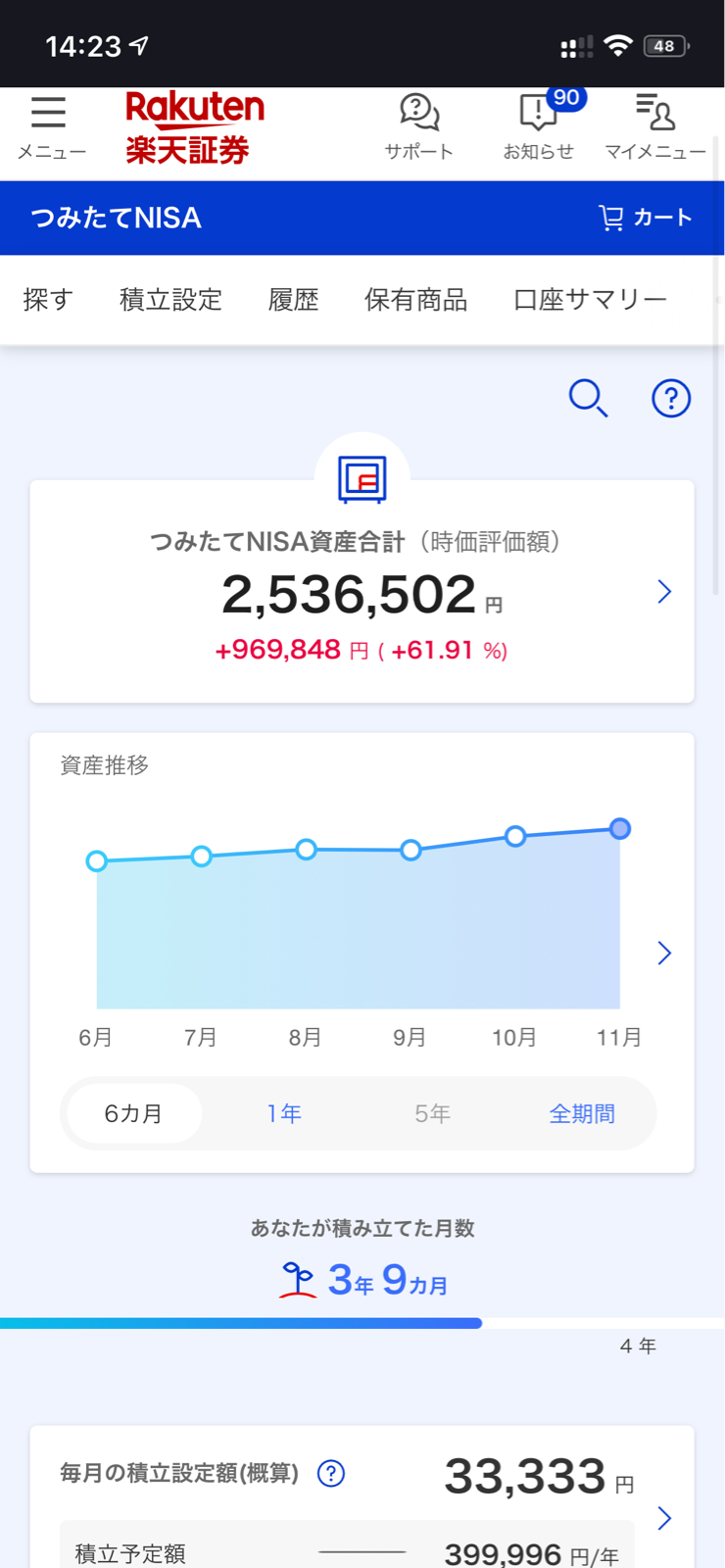725x1568 pixels.
Task: Tap the magnifying glass search icon
Action: 588,398
